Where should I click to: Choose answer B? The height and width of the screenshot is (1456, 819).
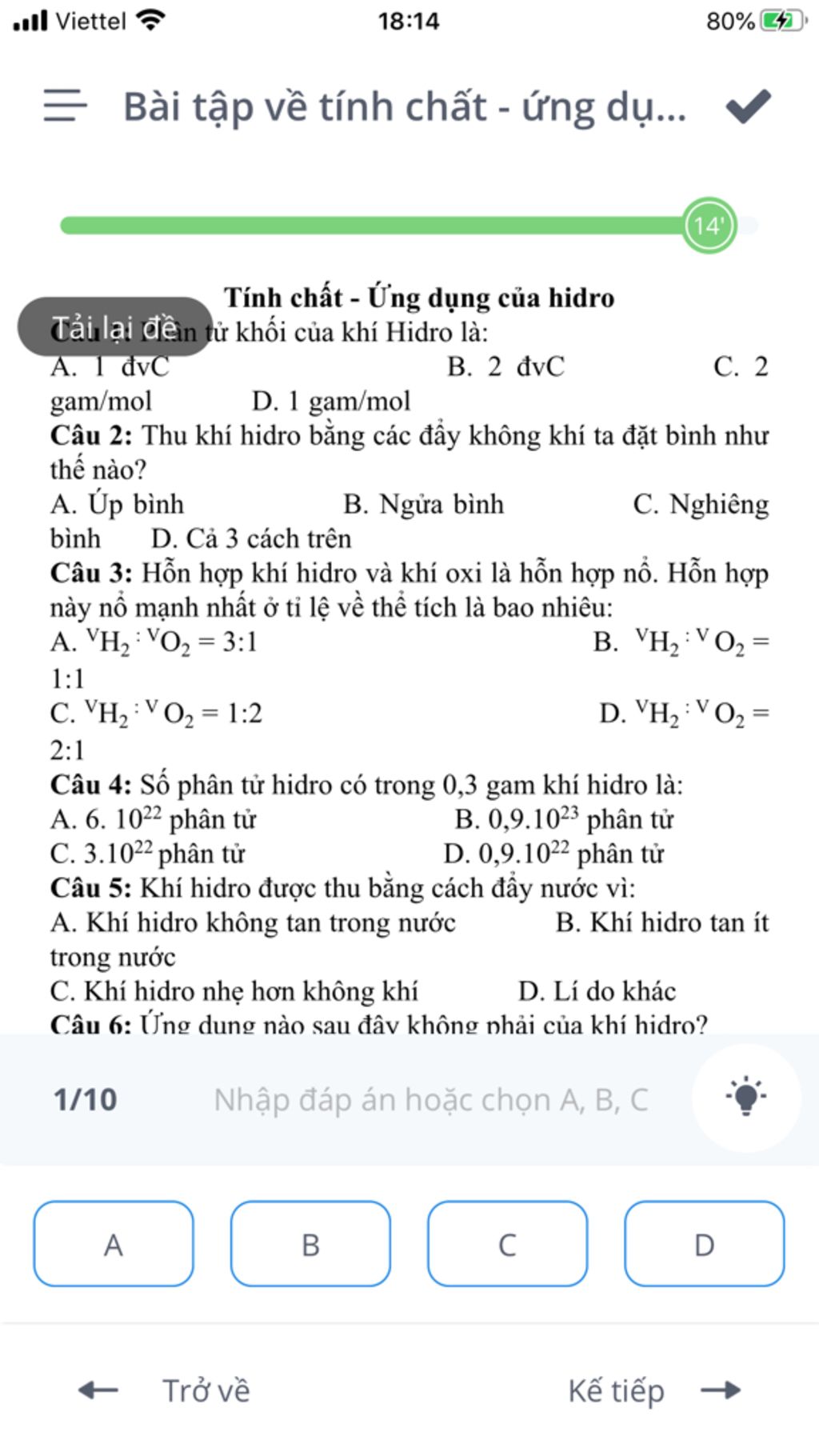point(310,1244)
